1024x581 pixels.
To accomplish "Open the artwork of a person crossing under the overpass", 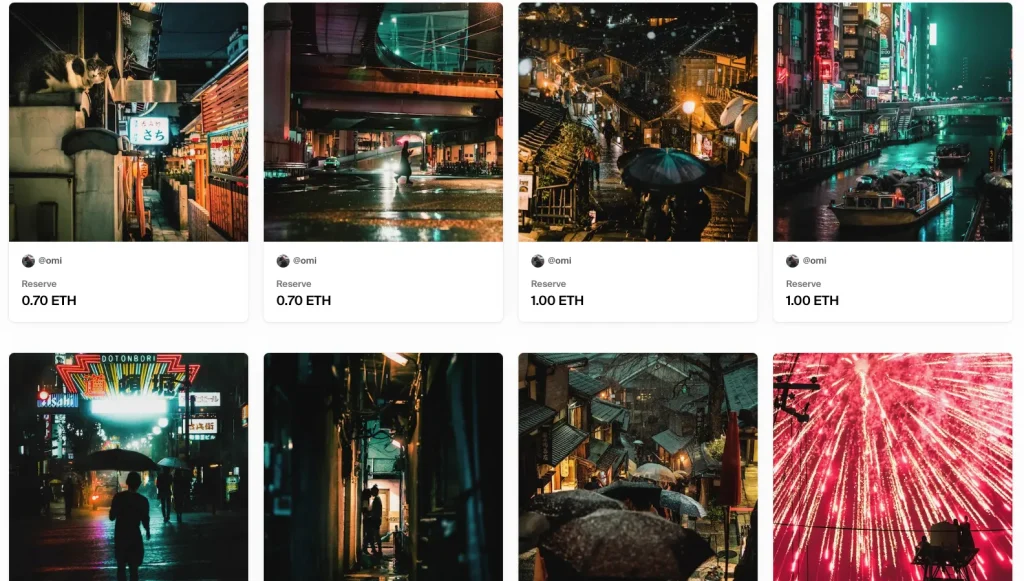I will click(x=383, y=122).
